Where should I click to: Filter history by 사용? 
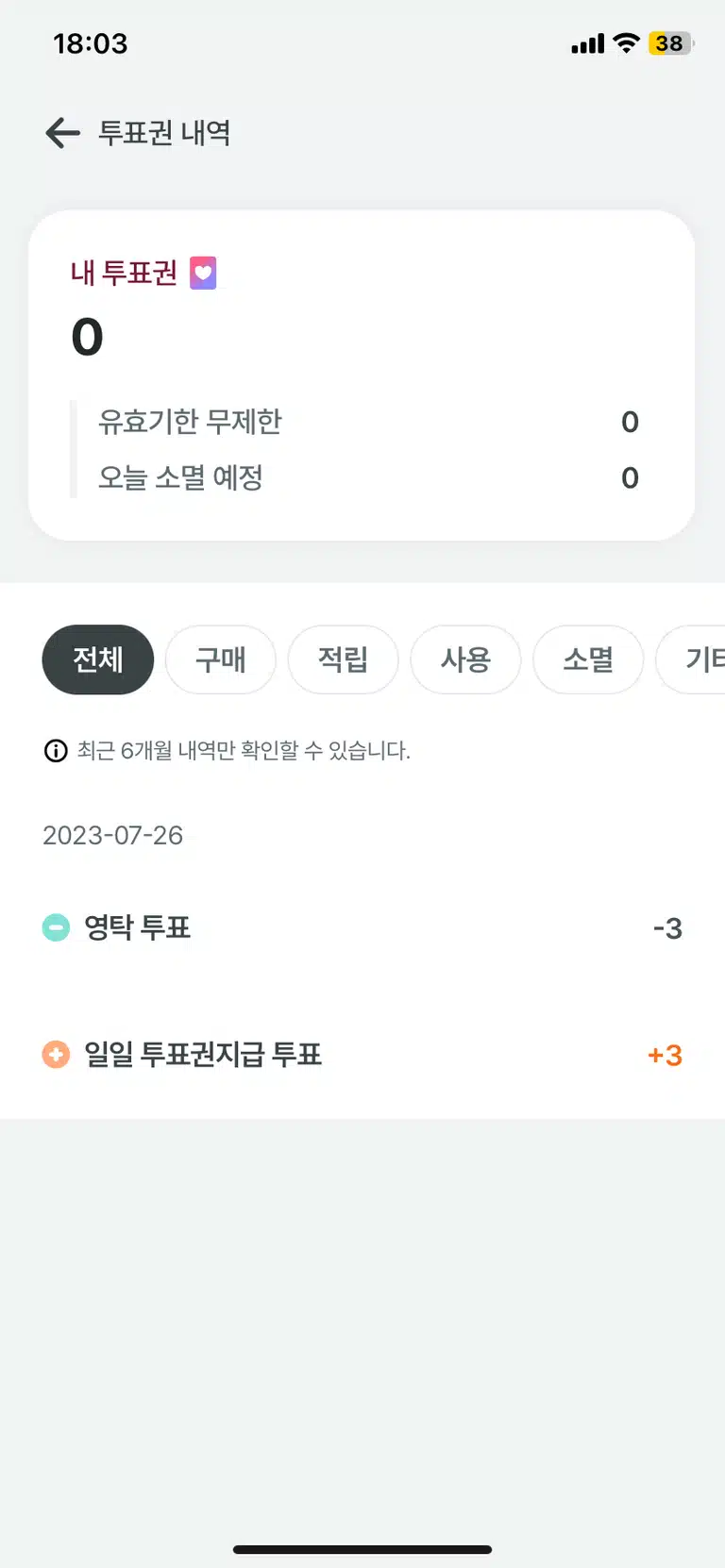(466, 659)
